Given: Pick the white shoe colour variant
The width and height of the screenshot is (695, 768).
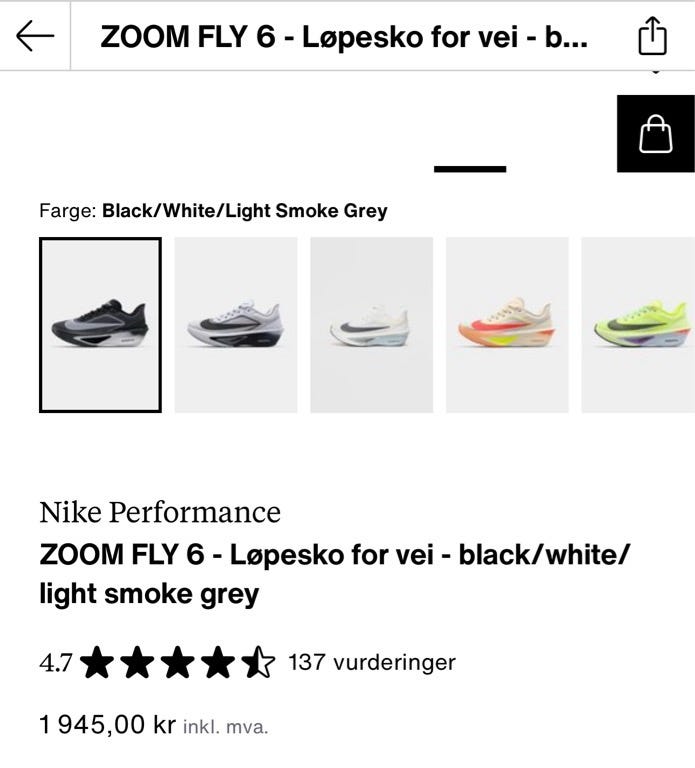Looking at the screenshot, I should pyautogui.click(x=371, y=325).
